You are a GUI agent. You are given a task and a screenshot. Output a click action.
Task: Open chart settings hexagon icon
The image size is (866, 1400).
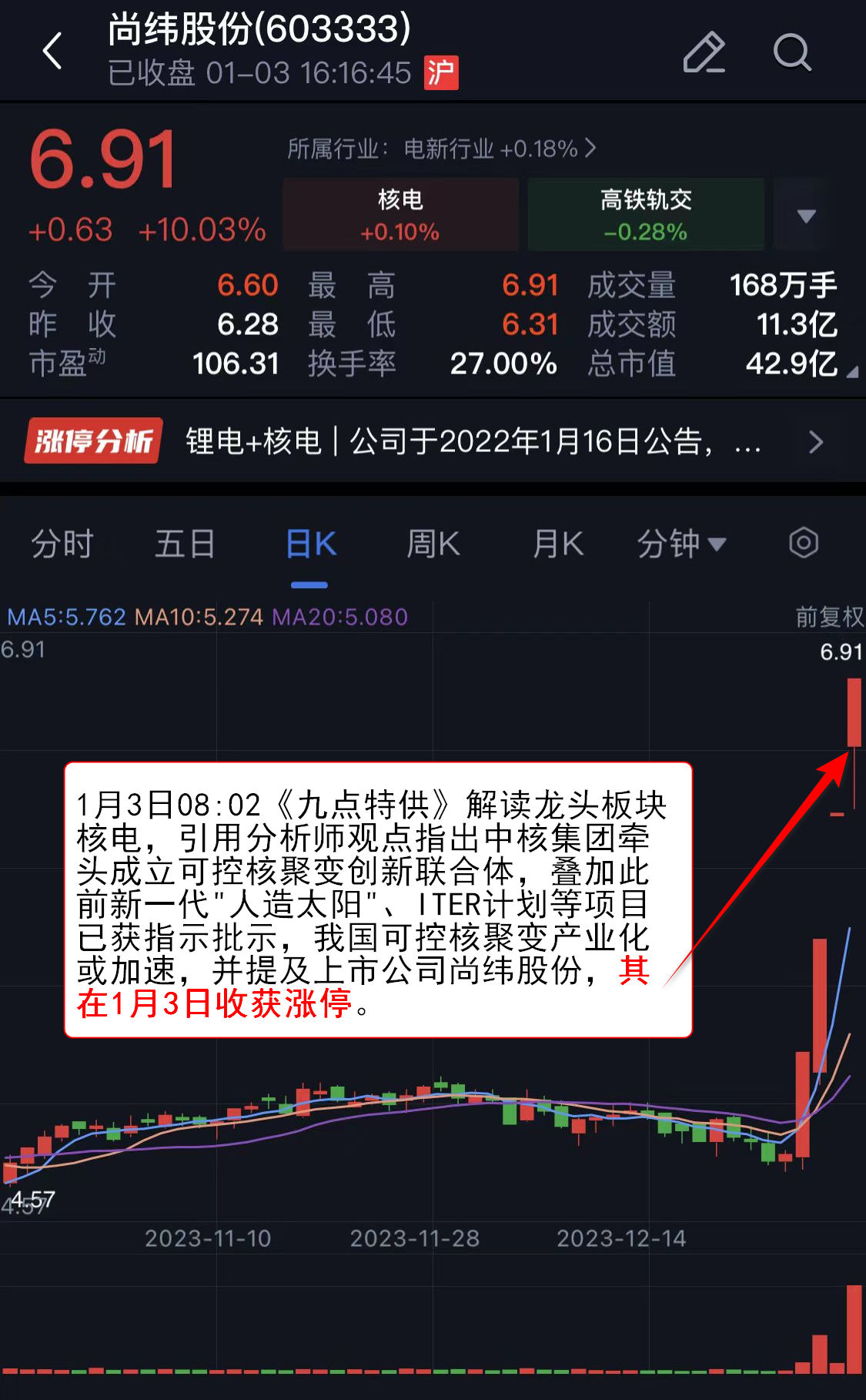804,543
